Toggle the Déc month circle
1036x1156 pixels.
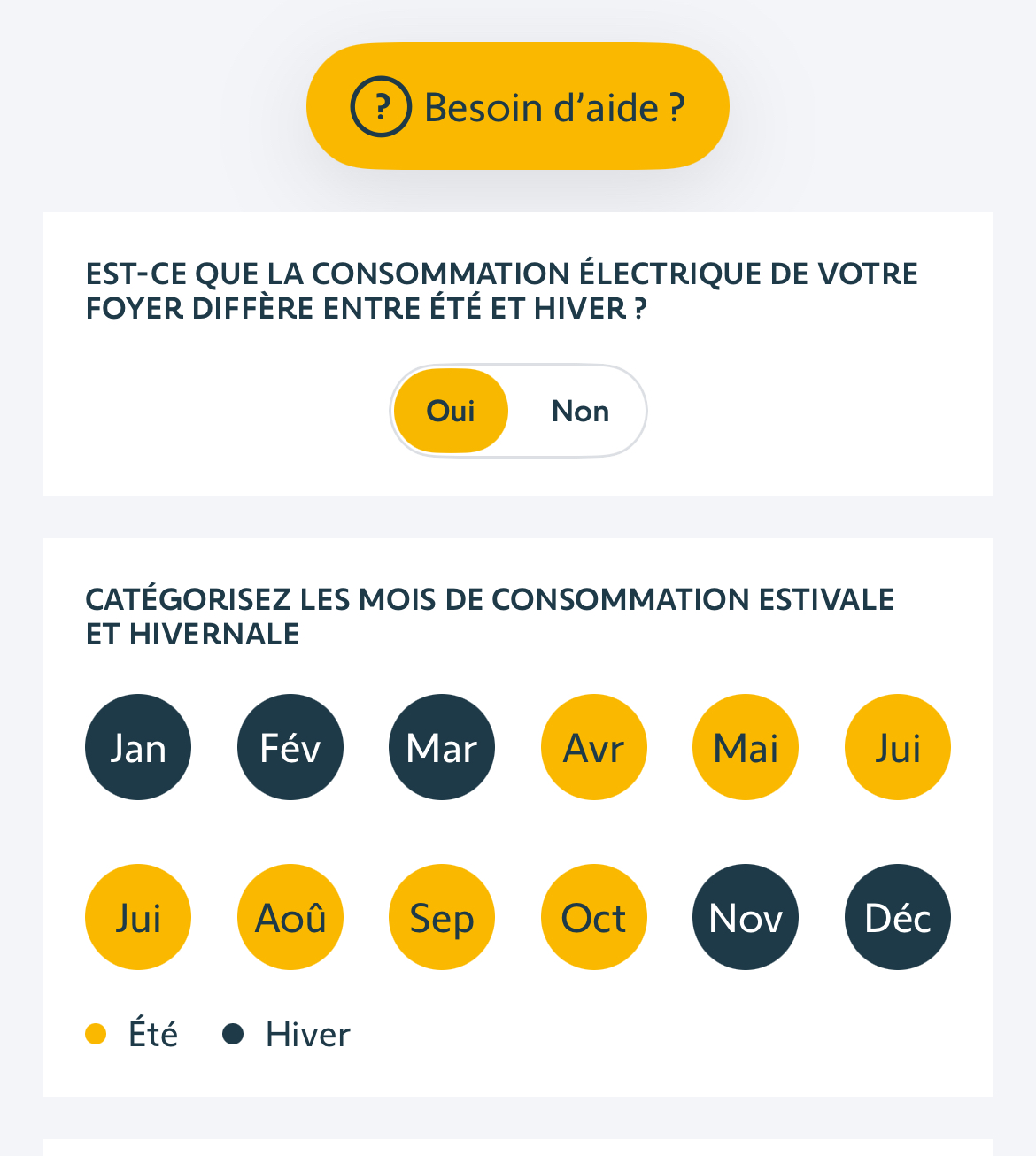click(x=898, y=917)
